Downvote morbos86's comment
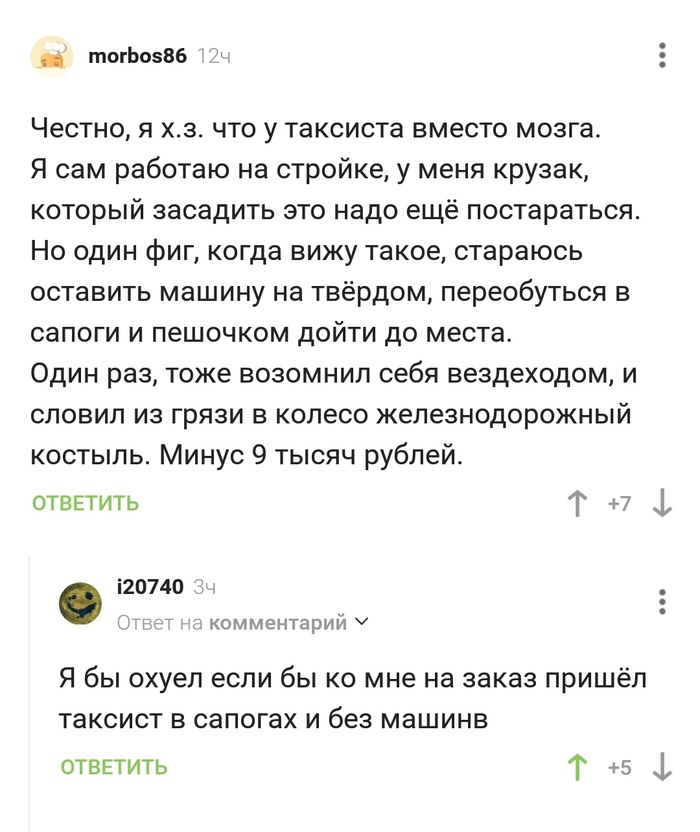 pos(662,504)
